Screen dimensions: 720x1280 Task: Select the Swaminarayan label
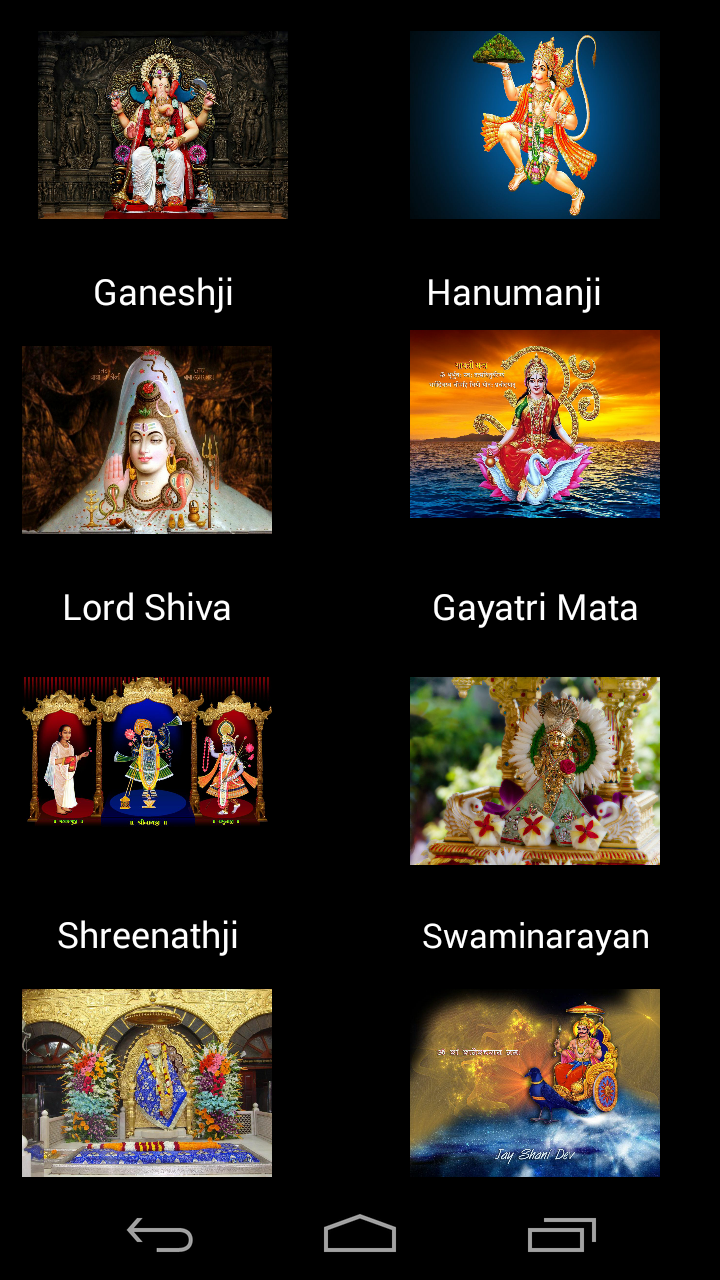click(x=535, y=937)
